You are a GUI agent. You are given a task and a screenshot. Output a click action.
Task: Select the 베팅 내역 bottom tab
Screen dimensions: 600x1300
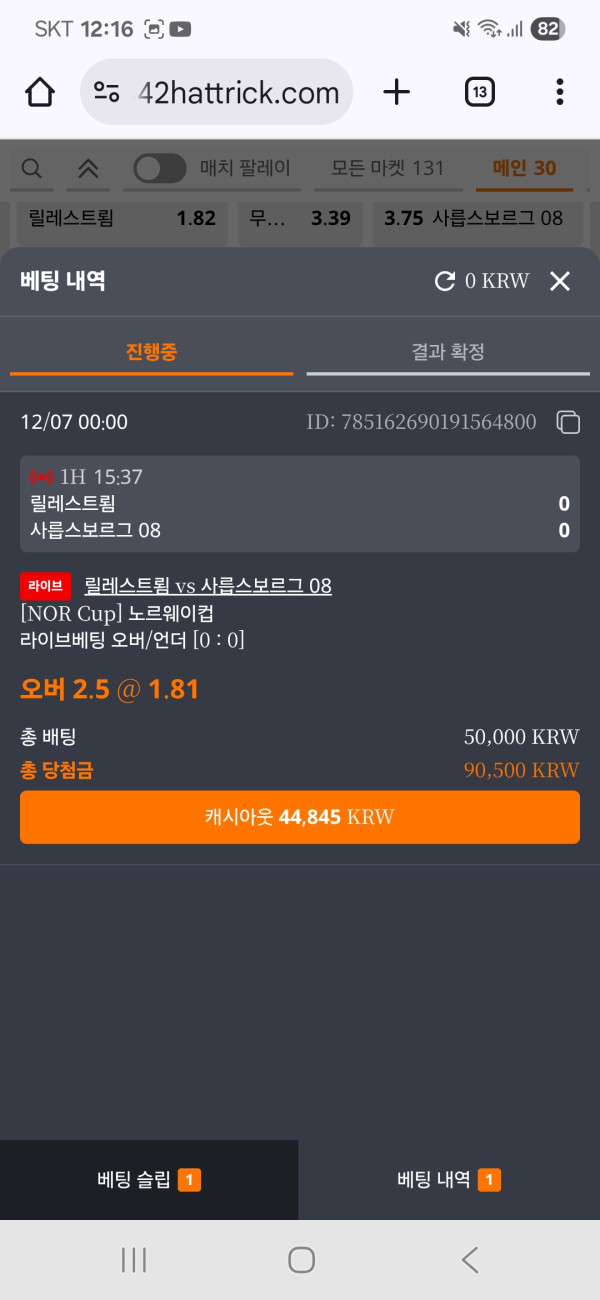(449, 1180)
